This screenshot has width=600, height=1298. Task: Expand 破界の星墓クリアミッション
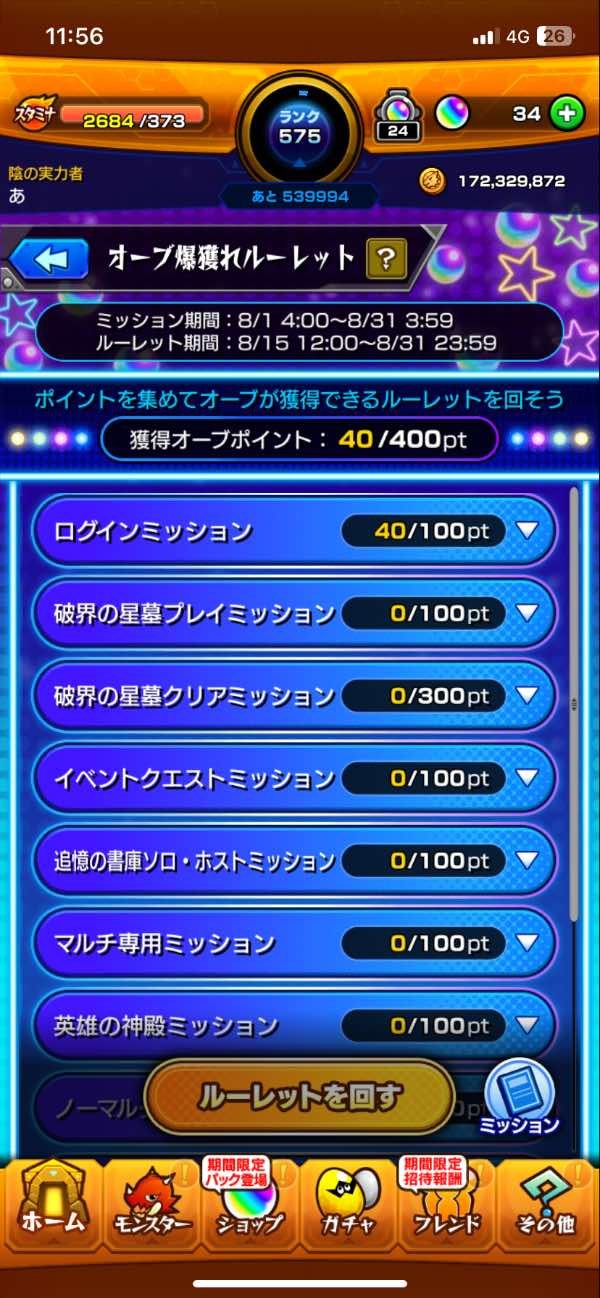[x=526, y=695]
